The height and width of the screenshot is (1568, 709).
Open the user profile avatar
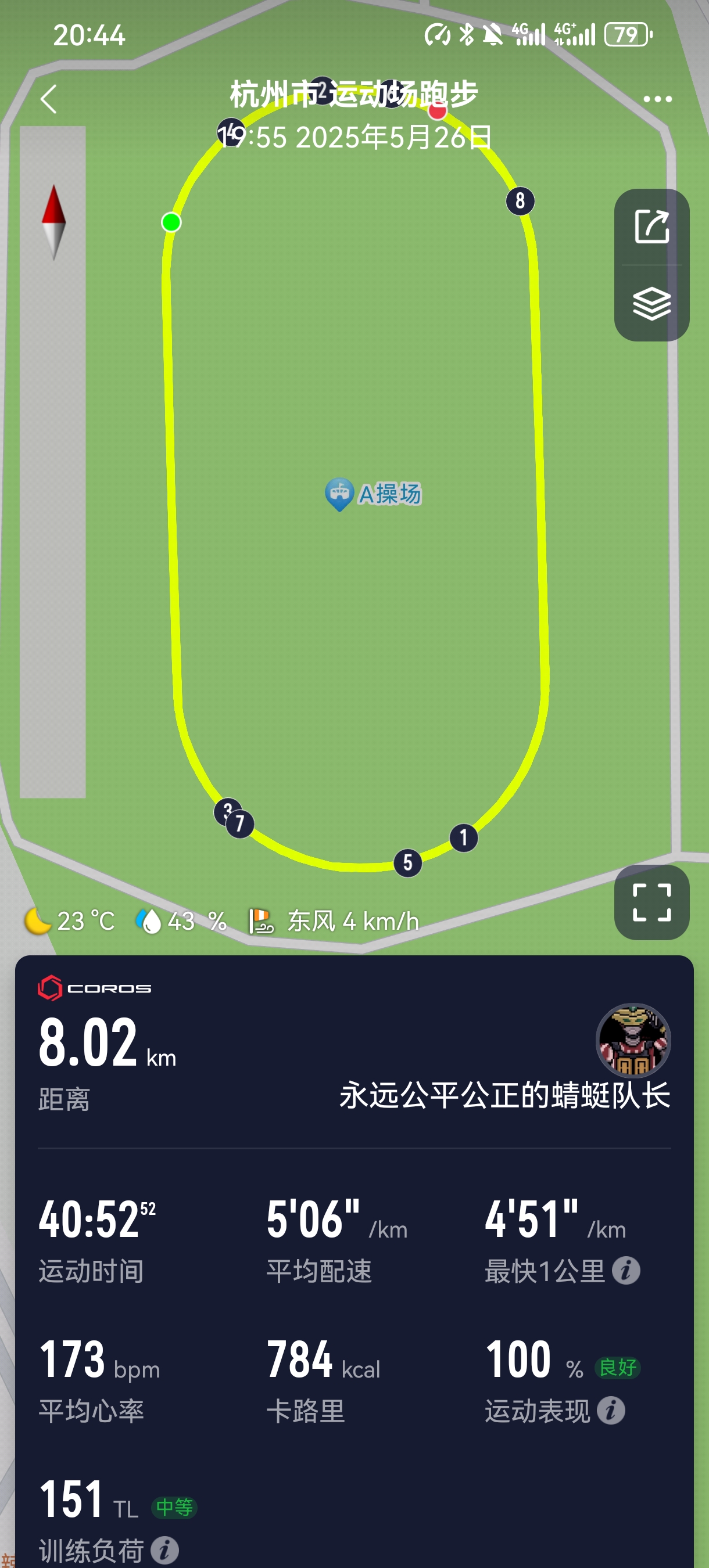(633, 1040)
